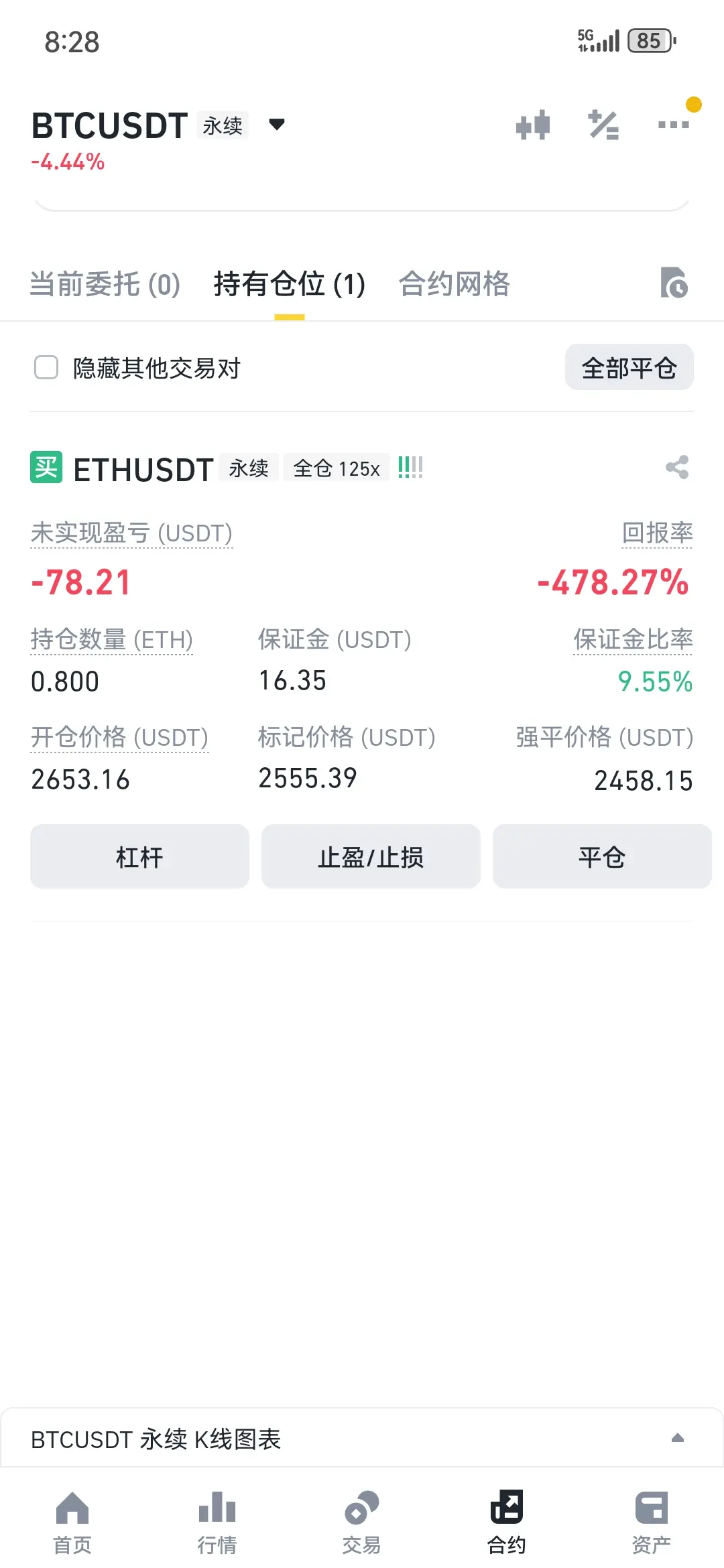The width and height of the screenshot is (724, 1568).
Task: Tap the 全仓 125x leverage tag
Action: [x=337, y=468]
